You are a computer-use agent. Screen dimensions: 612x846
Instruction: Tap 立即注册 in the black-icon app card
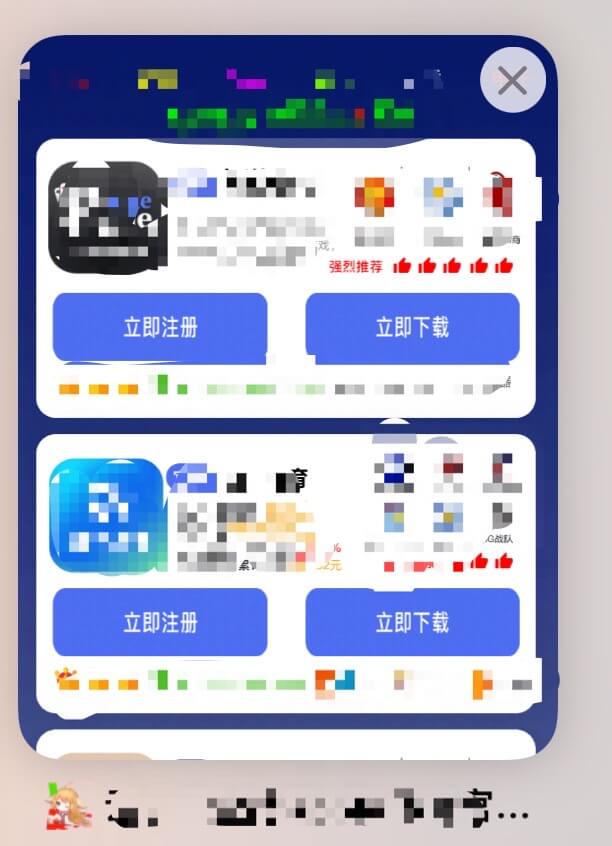pos(160,327)
